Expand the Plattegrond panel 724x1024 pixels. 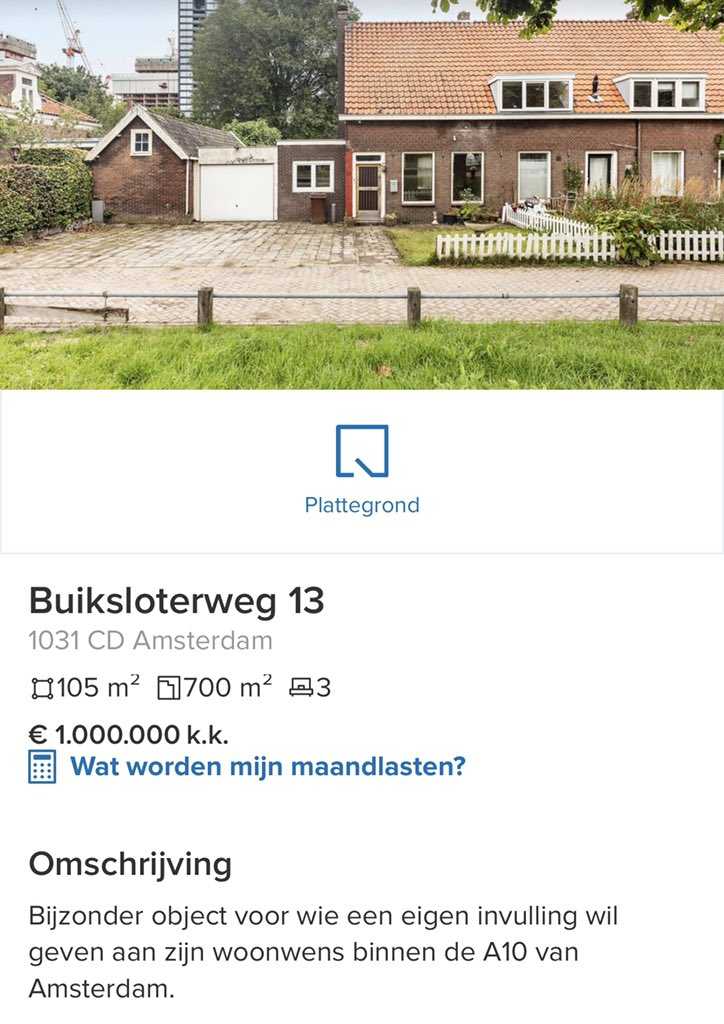click(362, 470)
